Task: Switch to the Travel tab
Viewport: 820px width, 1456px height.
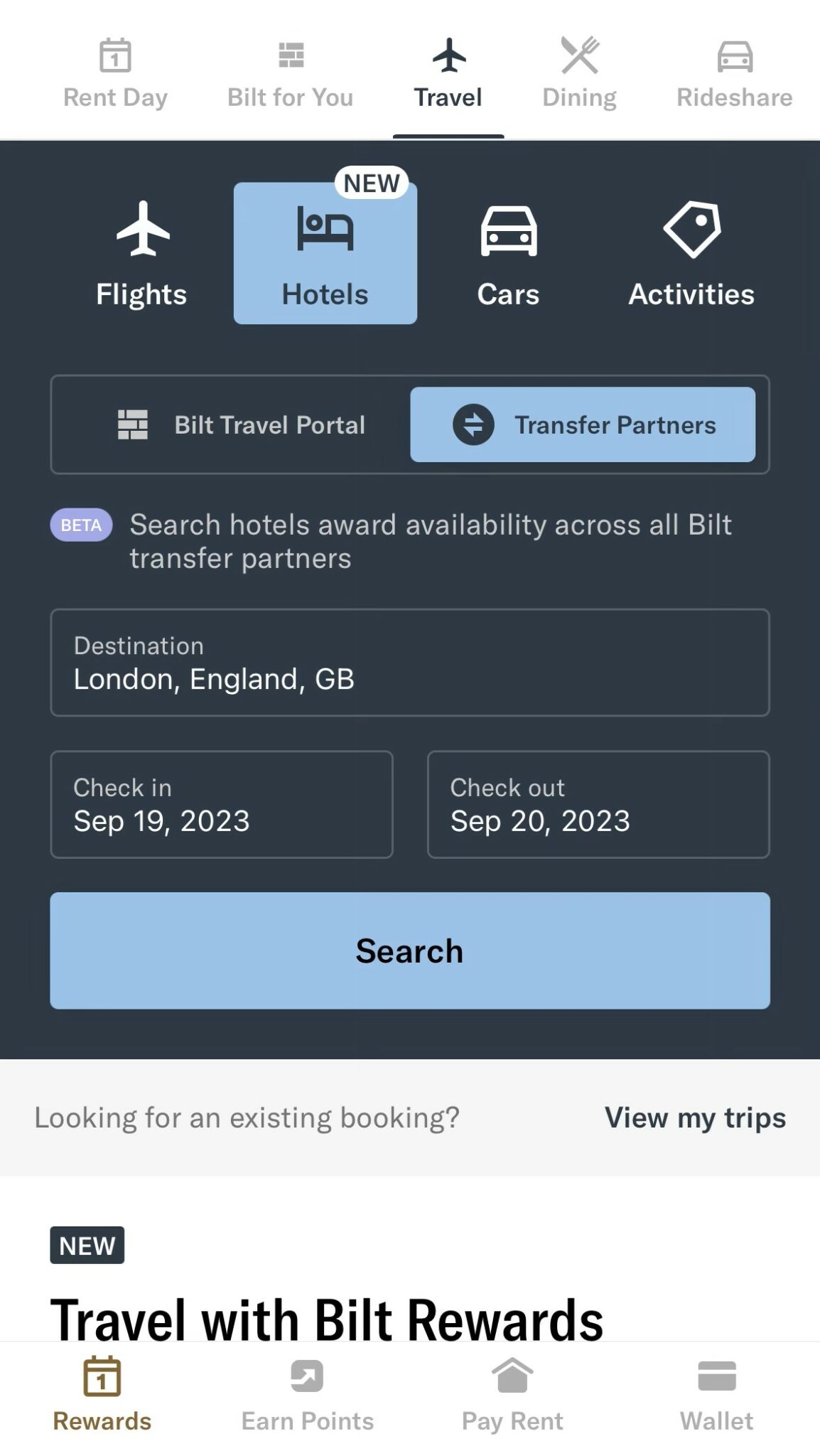Action: [x=447, y=75]
